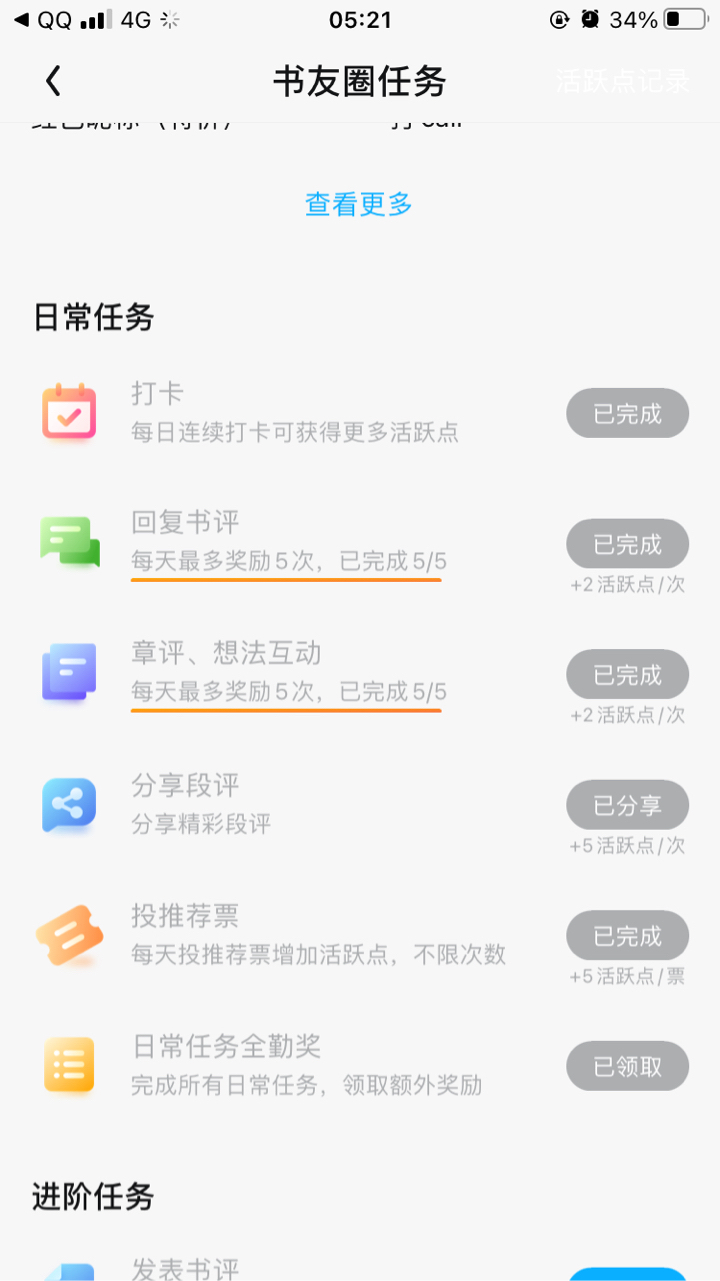The image size is (720, 1281).
Task: Tap 已领取 button for 日常任务全勤奖
Action: 627,1066
